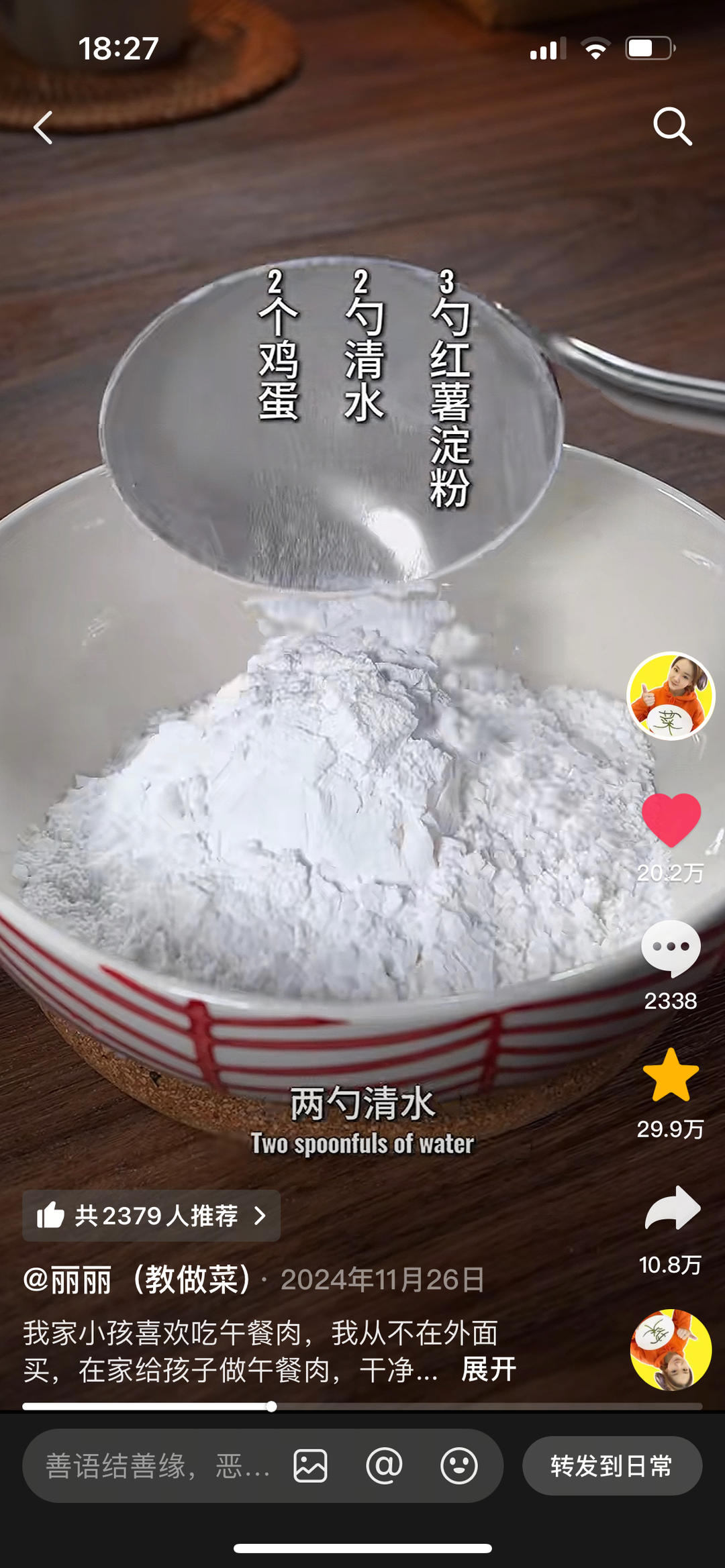725x1568 pixels.
Task: Go back using the left arrow
Action: point(44,127)
